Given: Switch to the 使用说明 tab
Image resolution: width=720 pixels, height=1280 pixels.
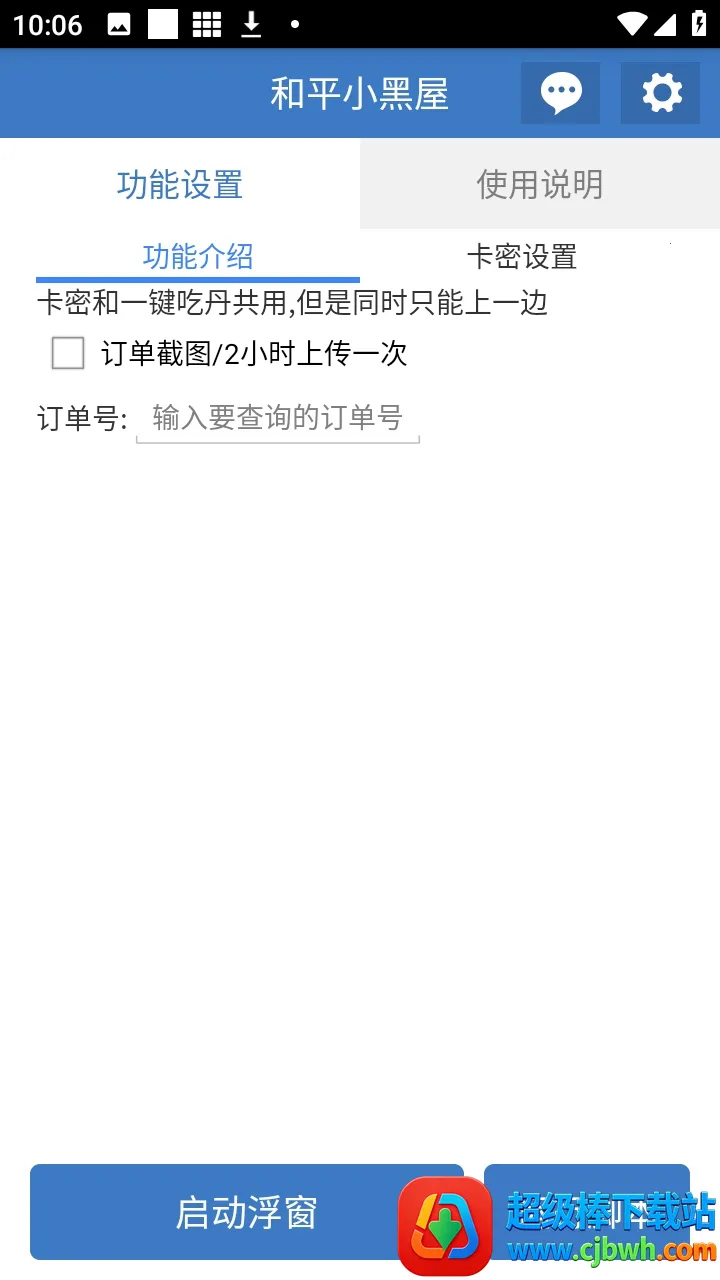Looking at the screenshot, I should 540,185.
